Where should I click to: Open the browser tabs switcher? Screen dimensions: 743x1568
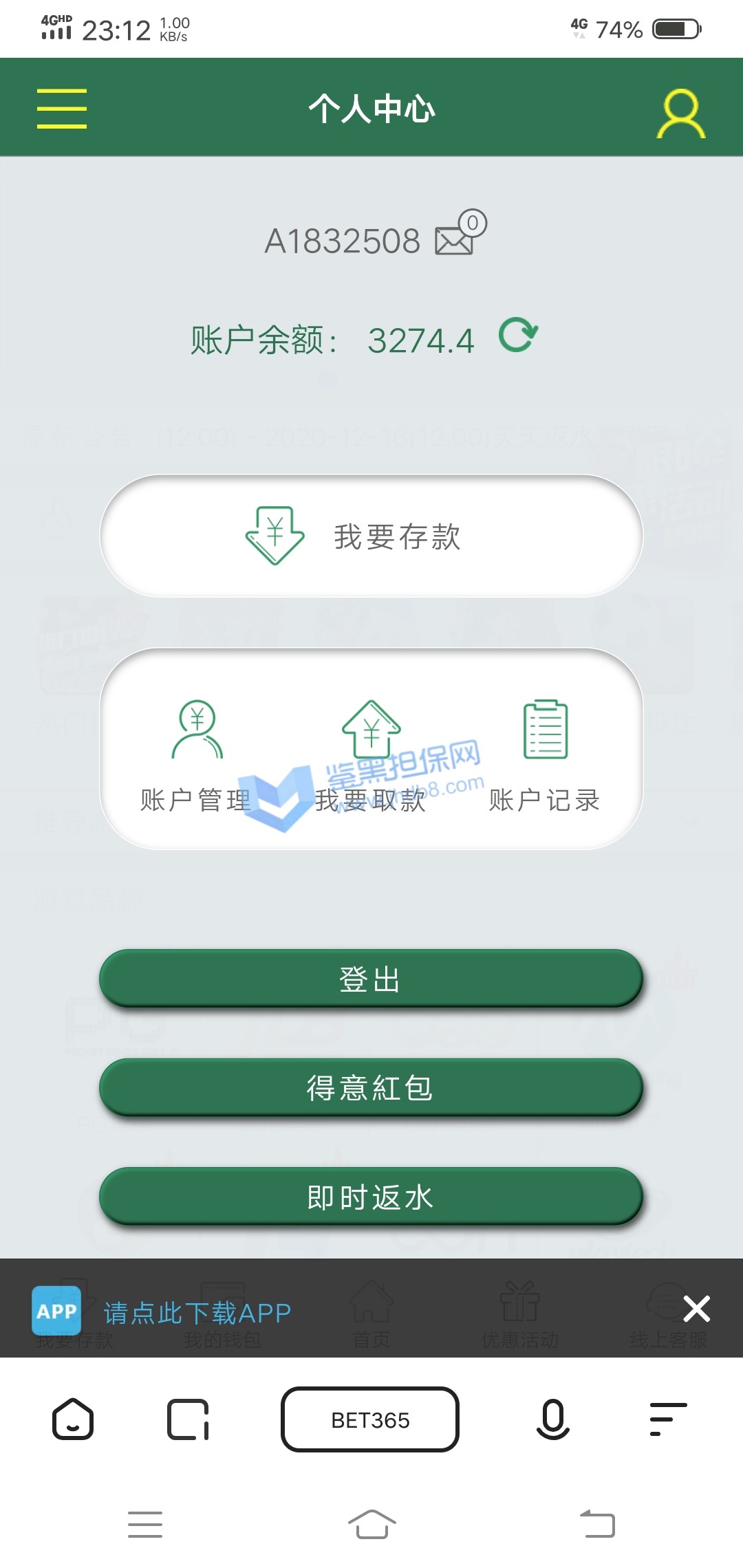tap(188, 1419)
